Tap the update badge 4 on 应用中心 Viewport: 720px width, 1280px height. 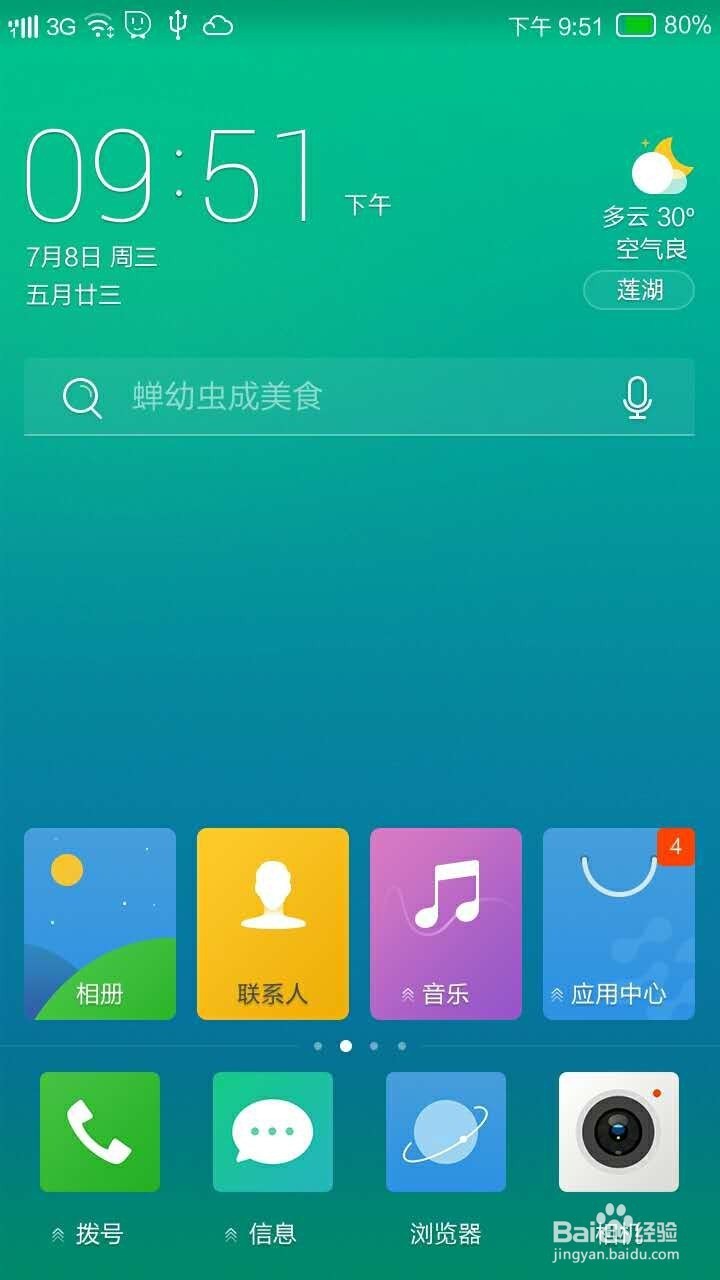click(x=676, y=848)
